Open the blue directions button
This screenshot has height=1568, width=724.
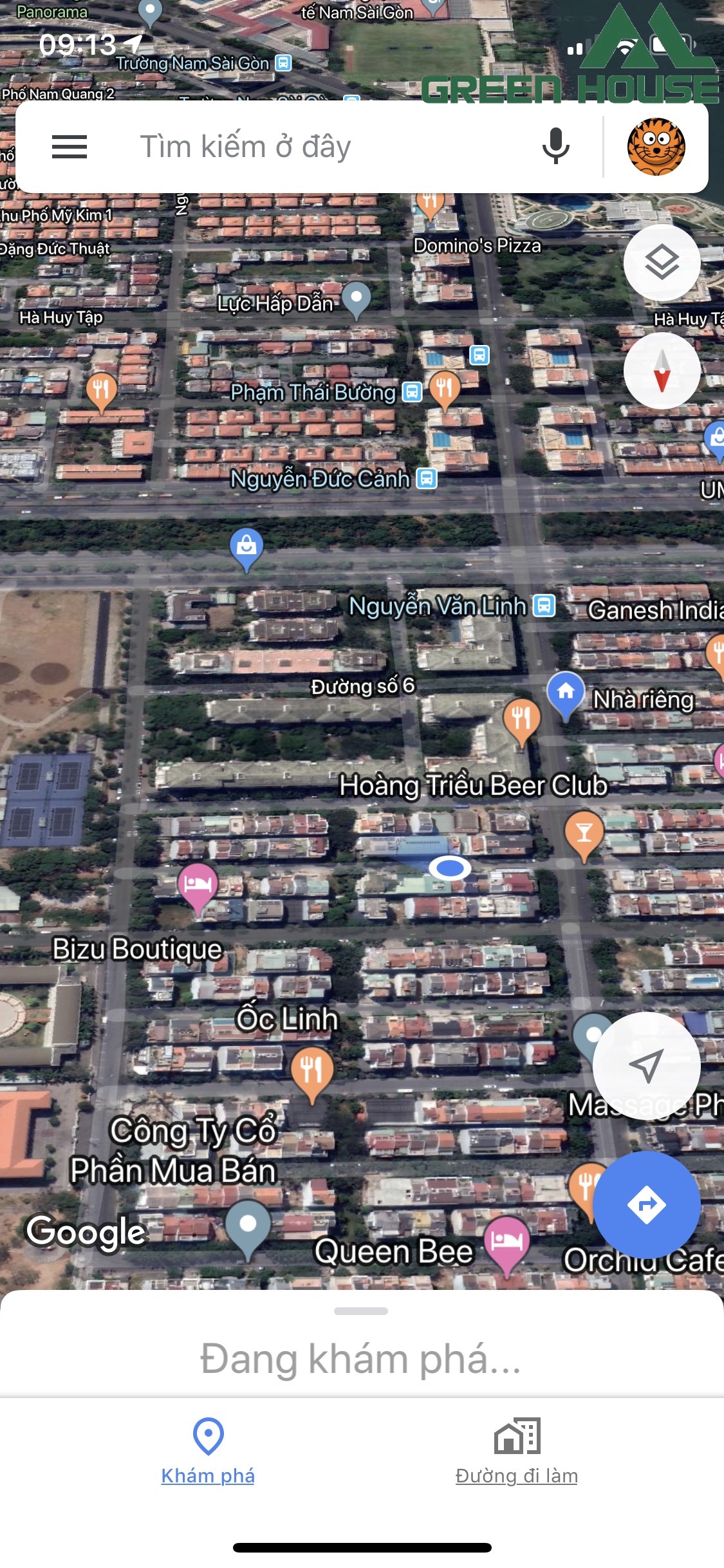pyautogui.click(x=645, y=1204)
